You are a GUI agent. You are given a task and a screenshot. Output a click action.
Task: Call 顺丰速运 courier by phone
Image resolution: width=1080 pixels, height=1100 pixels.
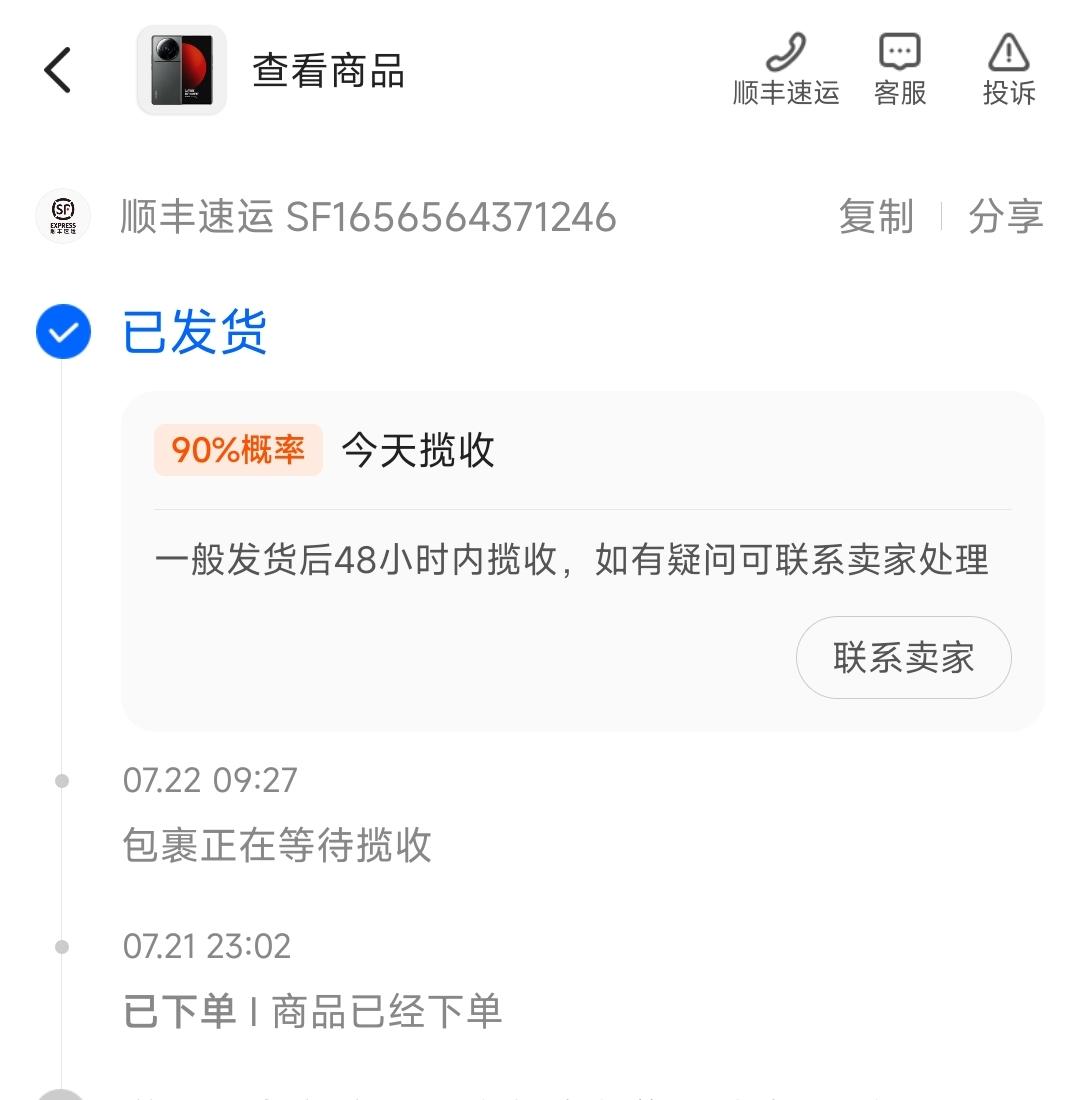pyautogui.click(x=785, y=70)
